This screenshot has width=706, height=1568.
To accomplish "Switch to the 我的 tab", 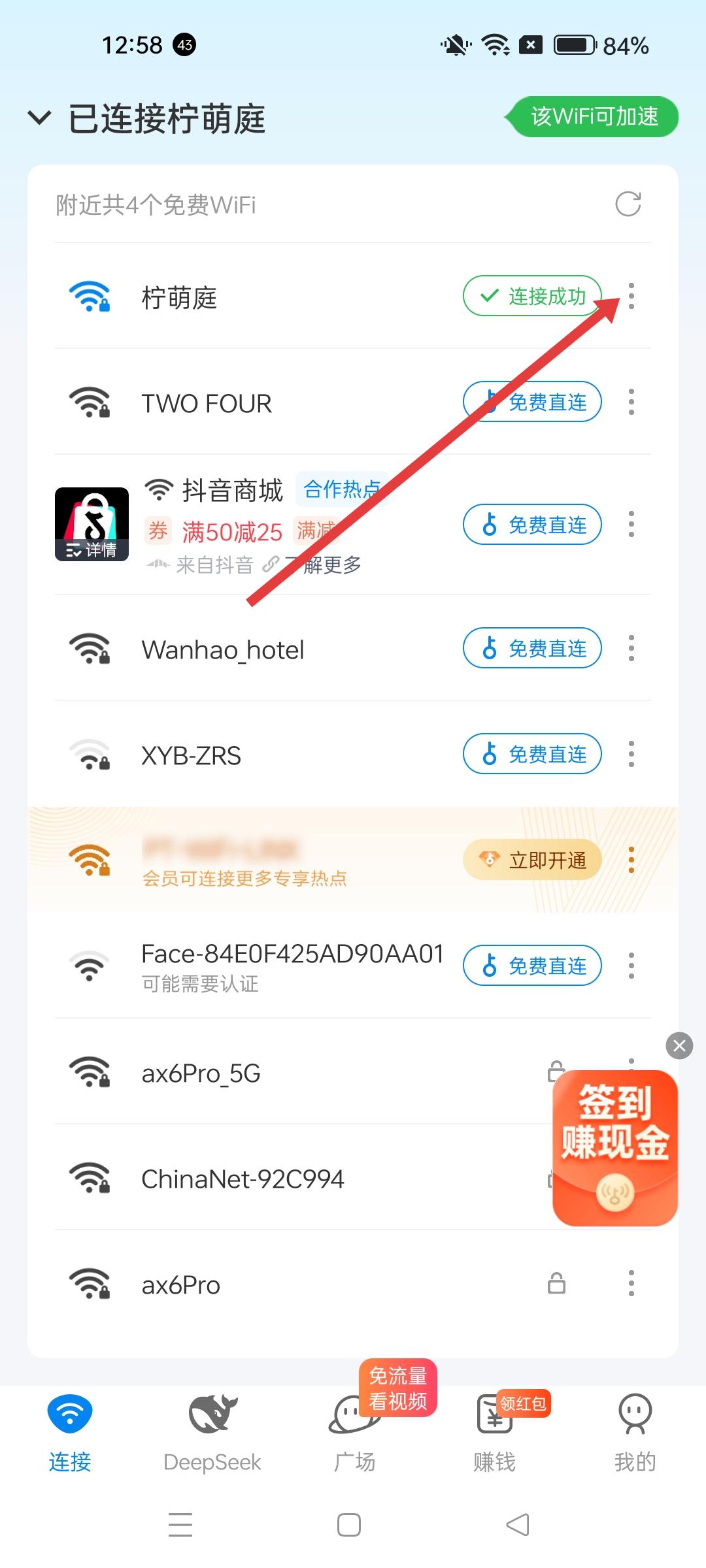I will [x=635, y=1433].
